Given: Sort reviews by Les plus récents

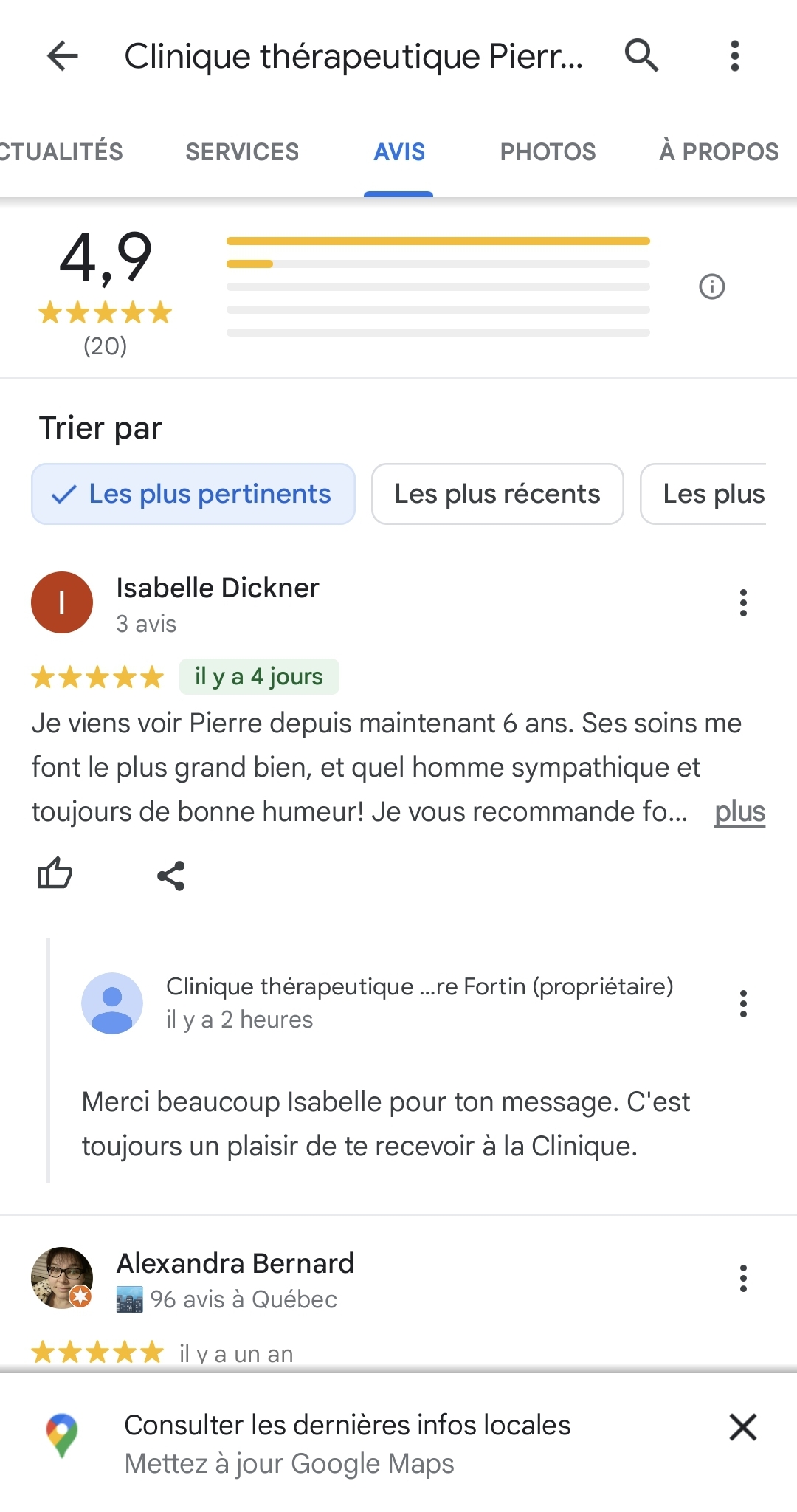Looking at the screenshot, I should (497, 494).
